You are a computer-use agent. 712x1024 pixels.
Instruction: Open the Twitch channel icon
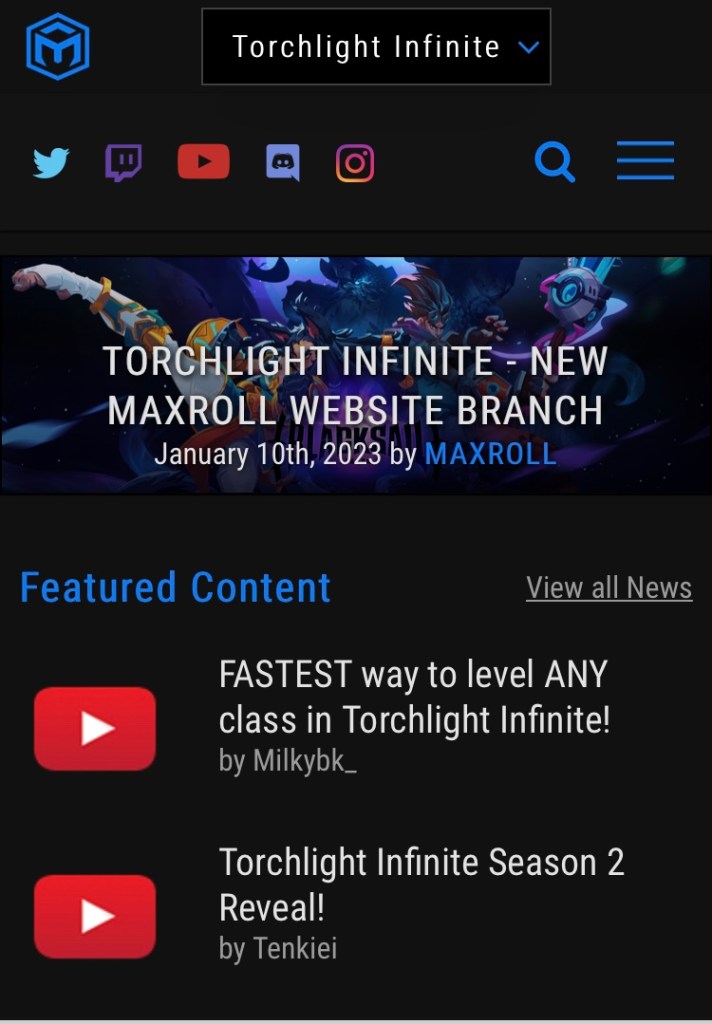click(124, 162)
